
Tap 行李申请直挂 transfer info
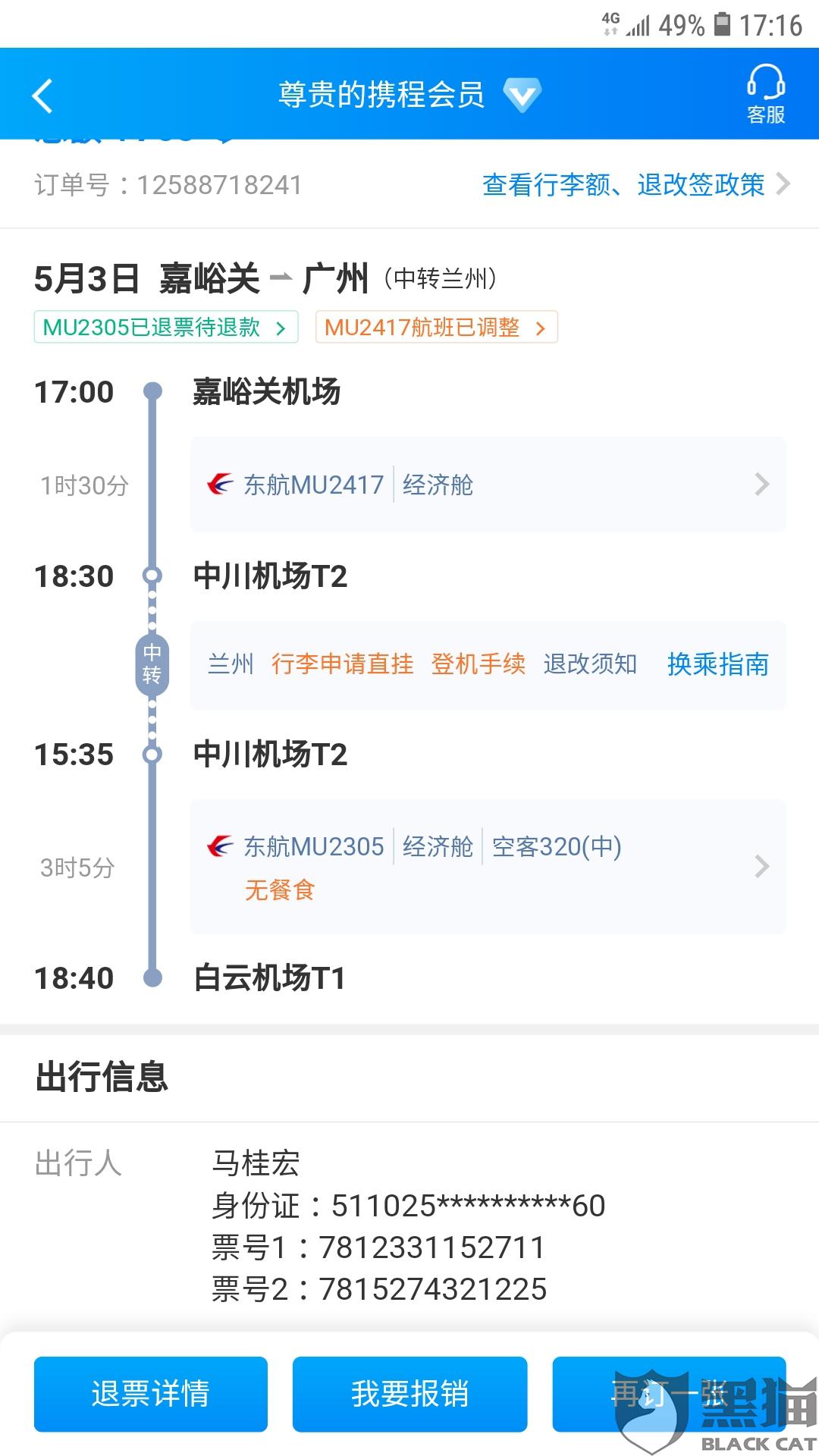point(342,664)
